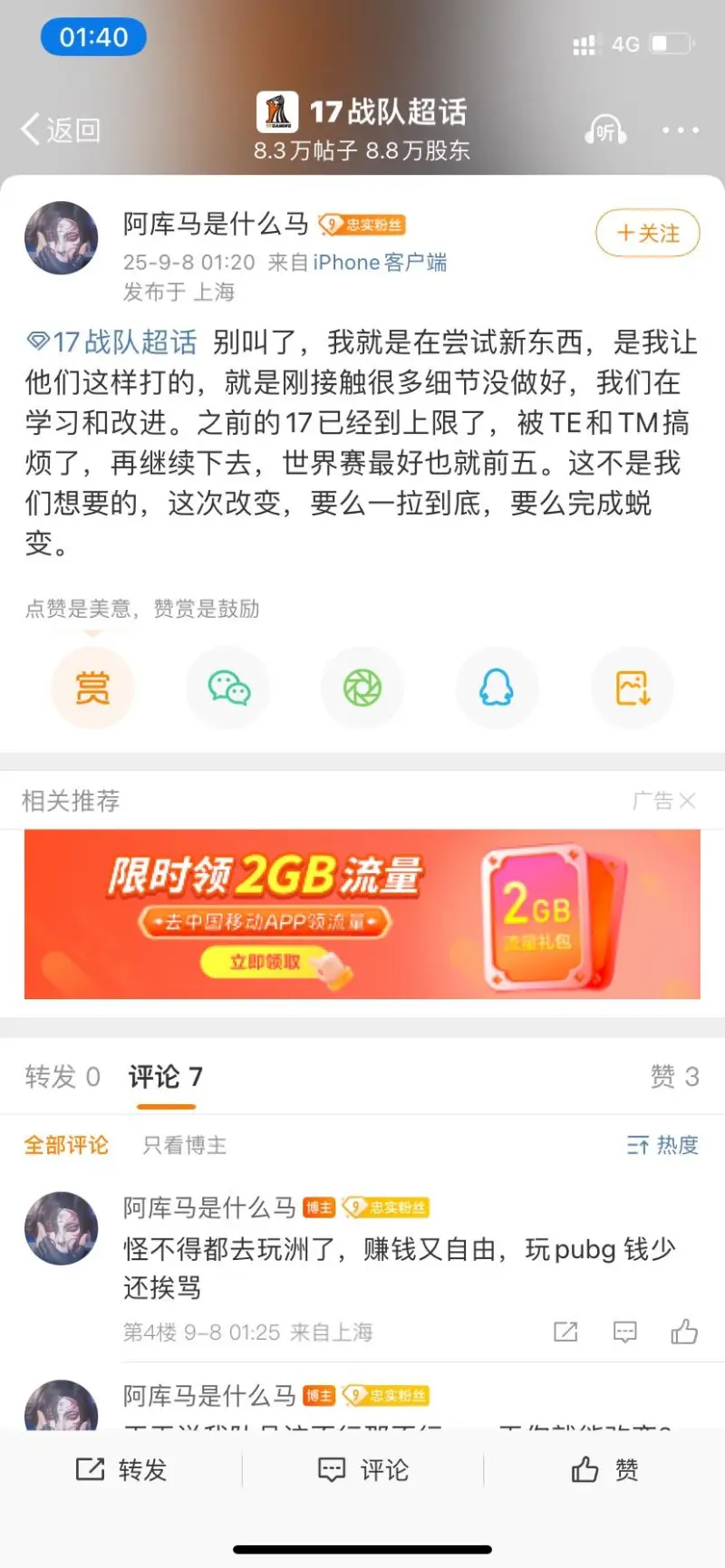Switch to the 转发 0 tab
Image resolution: width=725 pixels, height=1568 pixels.
click(62, 1076)
